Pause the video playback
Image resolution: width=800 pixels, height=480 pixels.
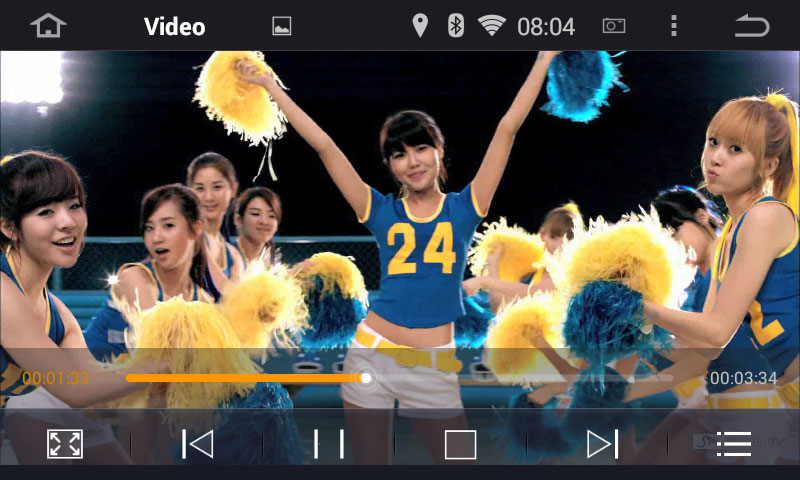pyautogui.click(x=329, y=444)
